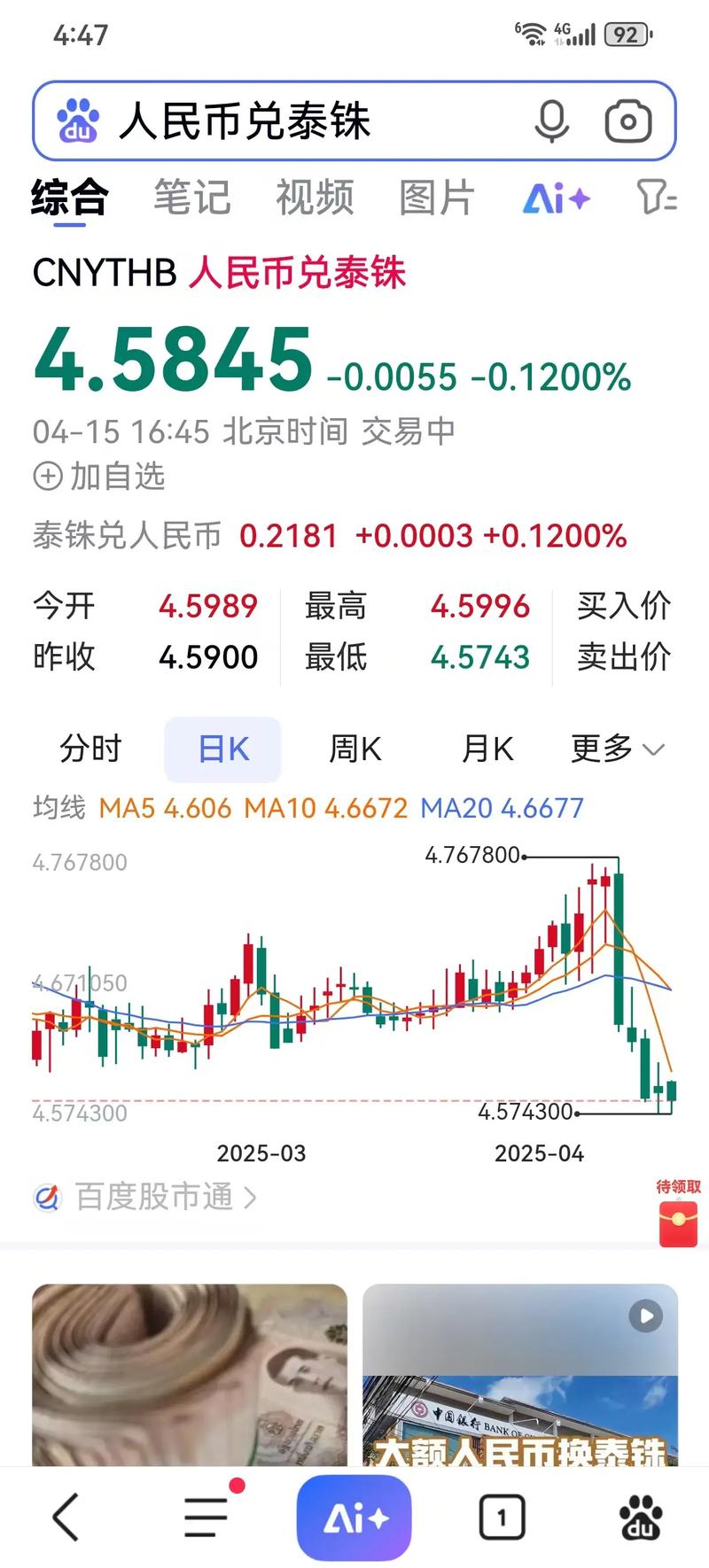Switch chart to 周K
Viewport: 709px width, 1568px height.
(x=355, y=749)
